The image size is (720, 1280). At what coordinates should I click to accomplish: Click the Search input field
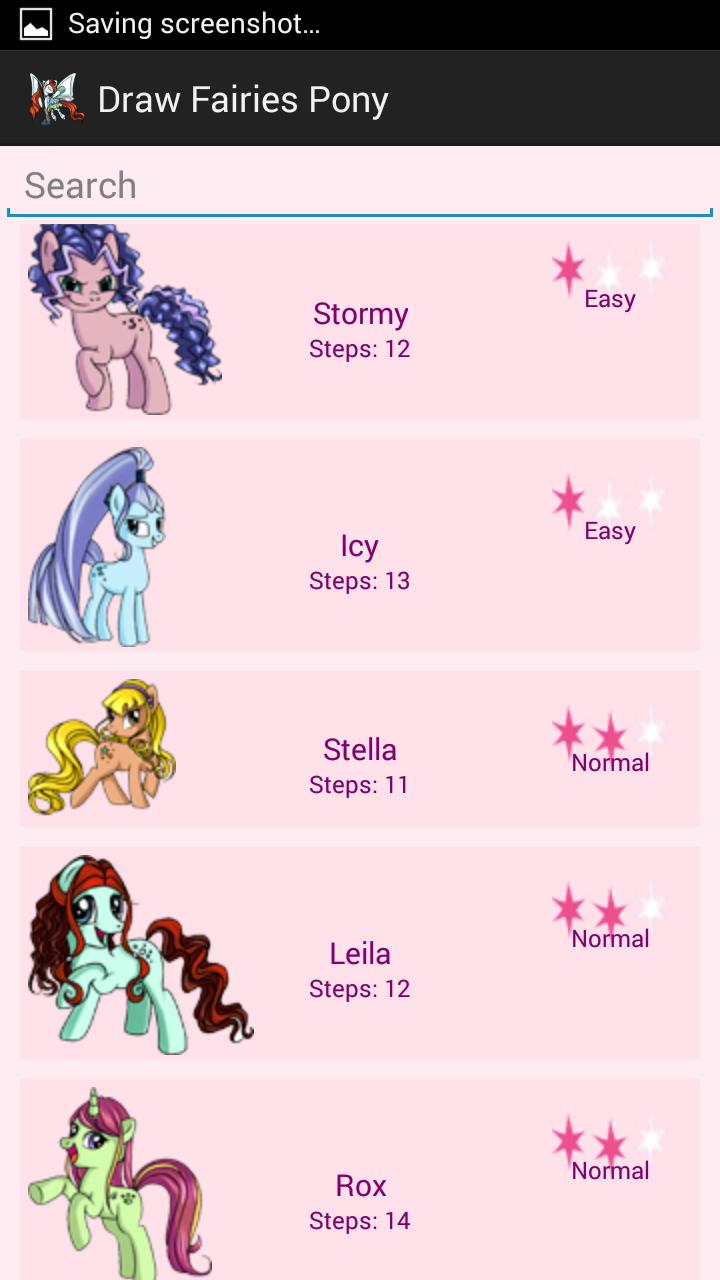360,186
